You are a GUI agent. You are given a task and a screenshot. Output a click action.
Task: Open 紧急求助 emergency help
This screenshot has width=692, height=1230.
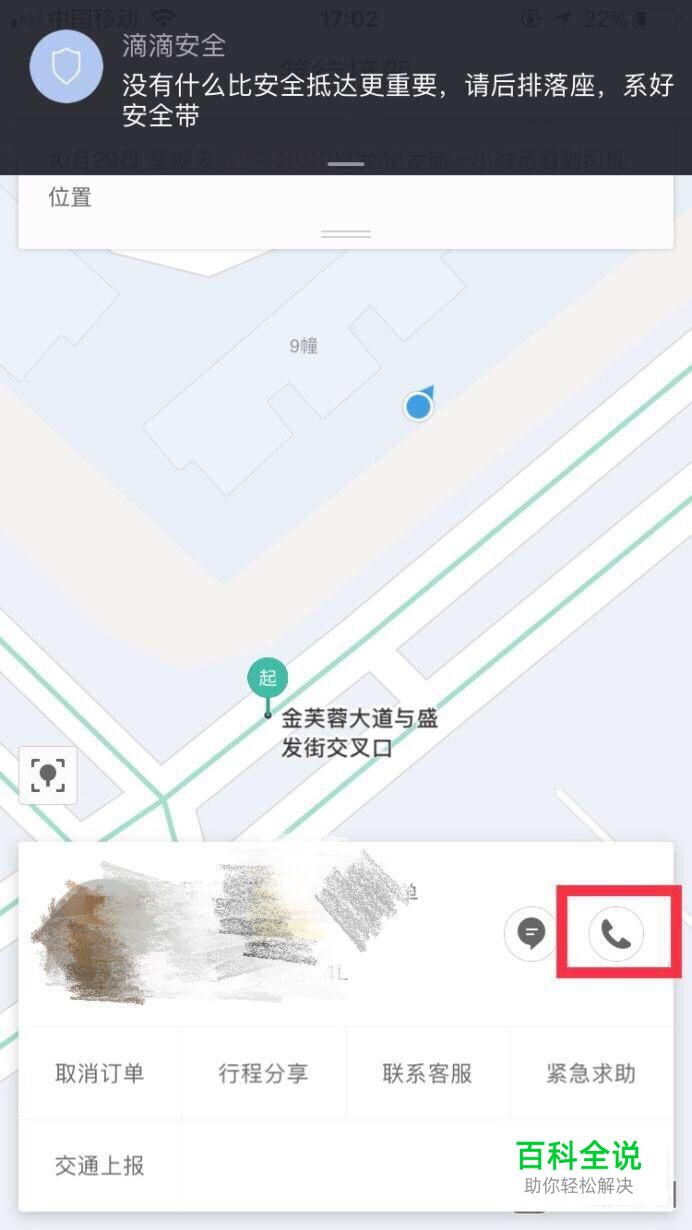[x=591, y=1074]
